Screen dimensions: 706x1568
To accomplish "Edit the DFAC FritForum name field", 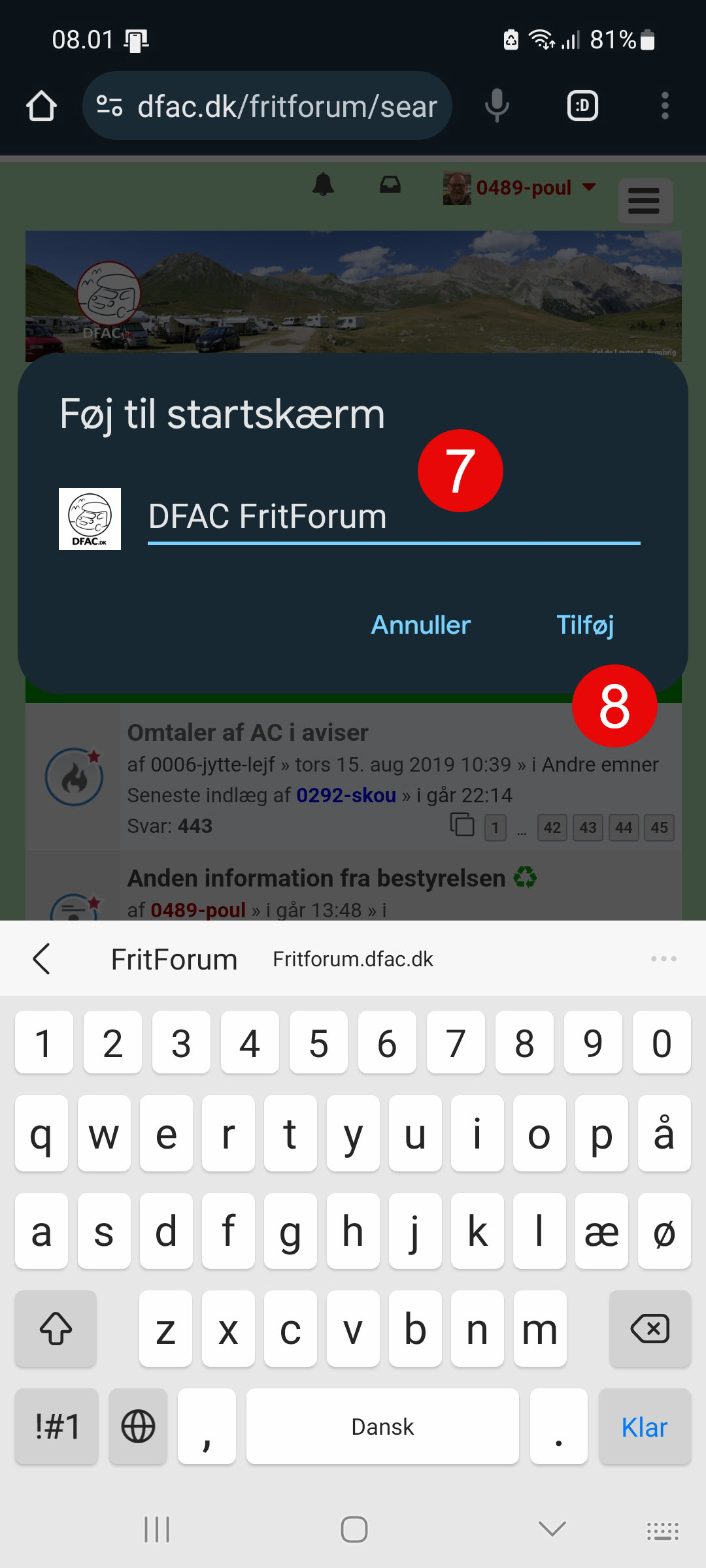I will (x=394, y=517).
